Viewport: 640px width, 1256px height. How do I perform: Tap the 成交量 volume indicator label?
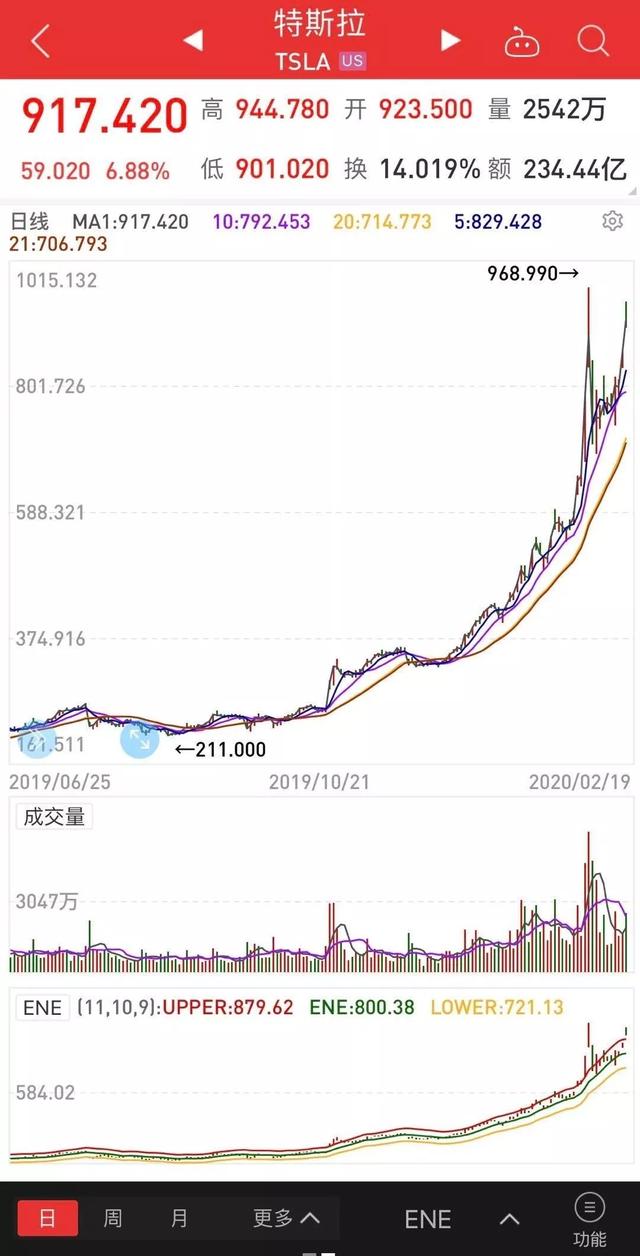pos(52,817)
